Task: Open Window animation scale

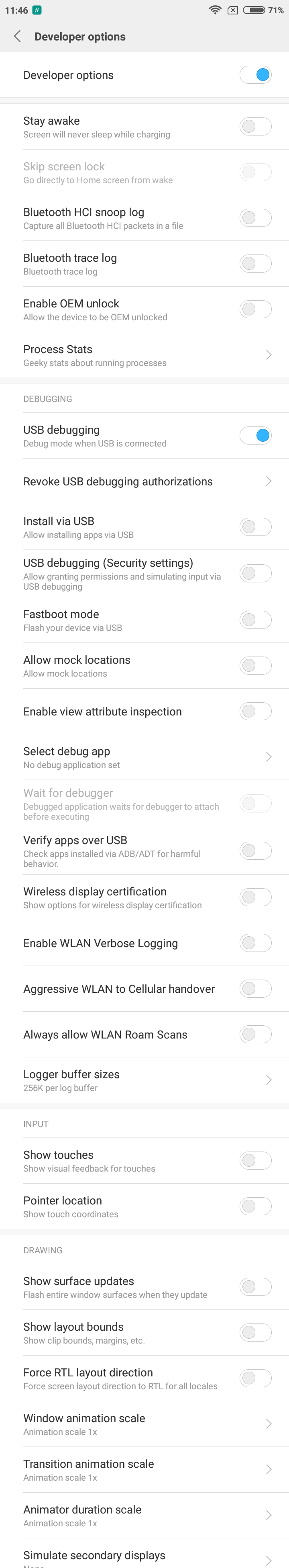Action: (x=144, y=1425)
